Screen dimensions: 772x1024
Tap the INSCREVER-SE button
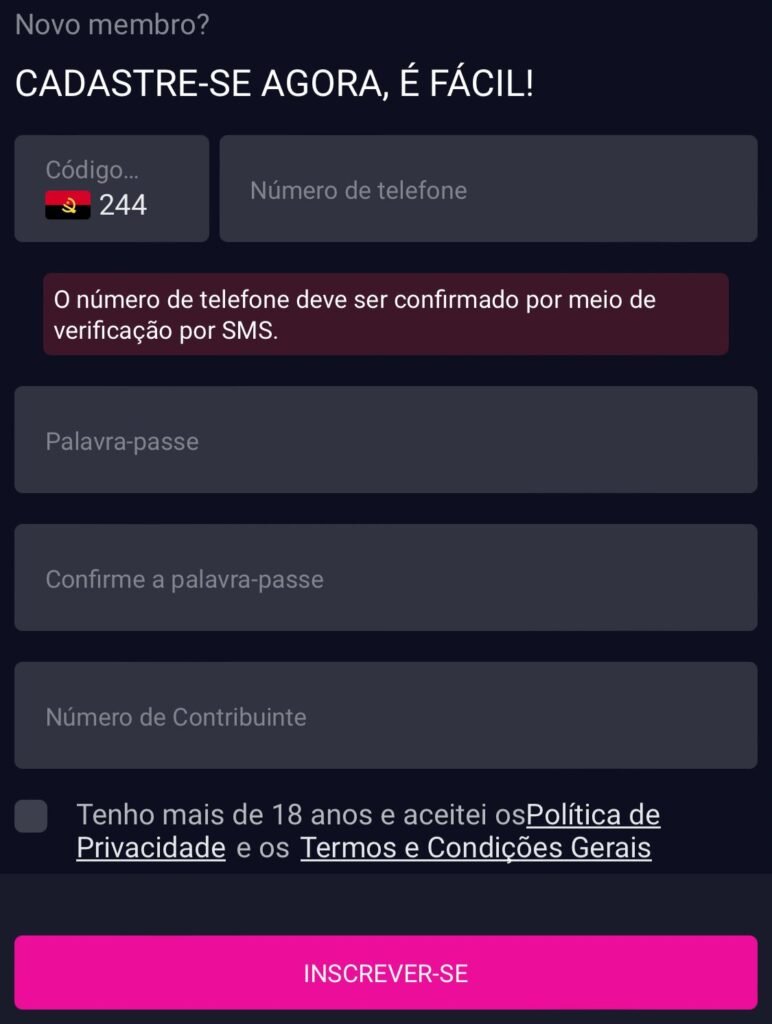tap(385, 973)
